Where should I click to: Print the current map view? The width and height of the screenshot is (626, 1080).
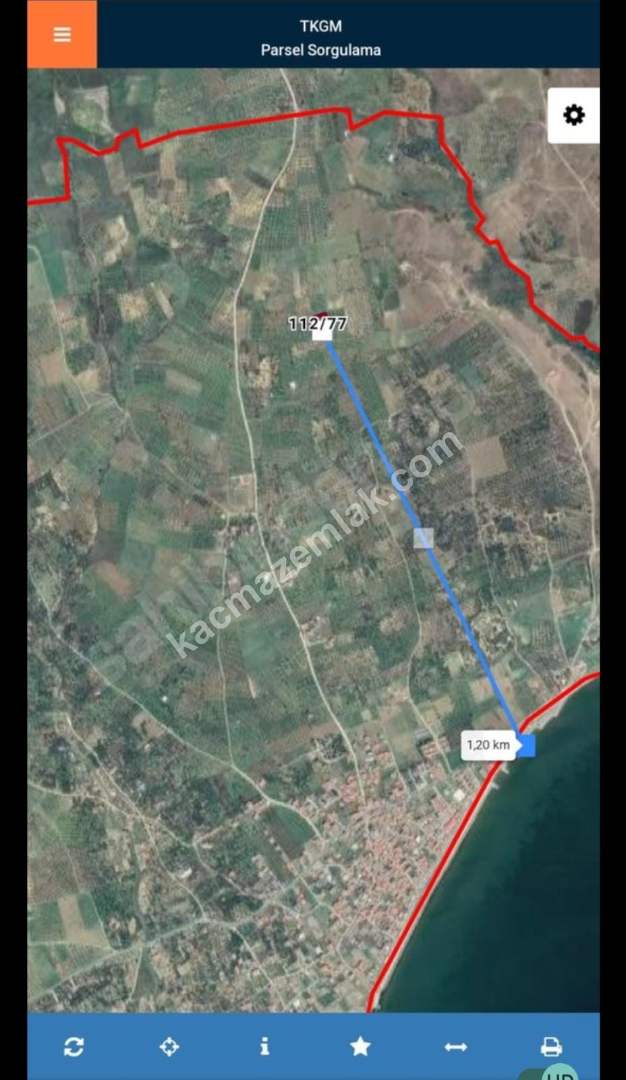[x=551, y=1046]
